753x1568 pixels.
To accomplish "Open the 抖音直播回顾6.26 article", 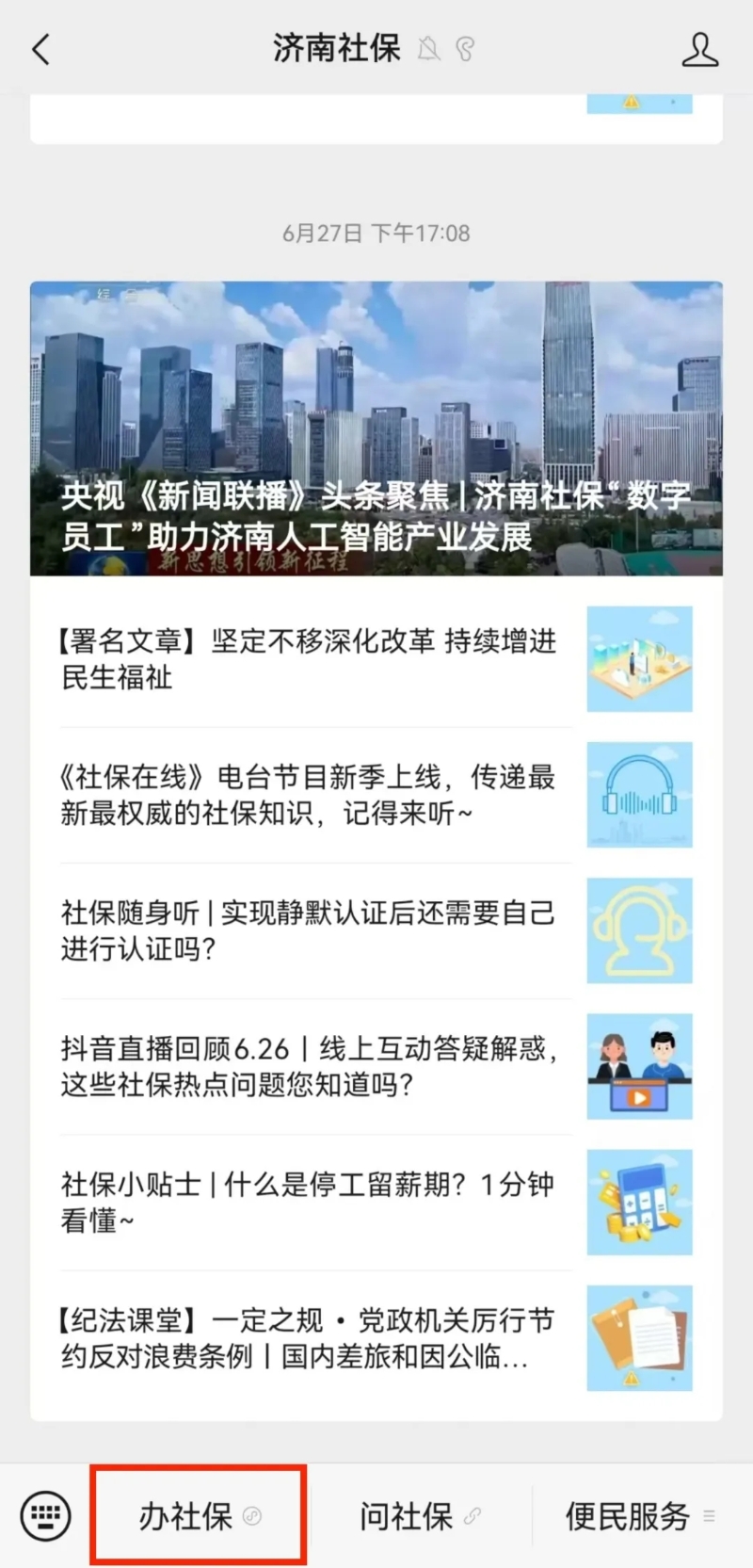I will click(376, 1066).
